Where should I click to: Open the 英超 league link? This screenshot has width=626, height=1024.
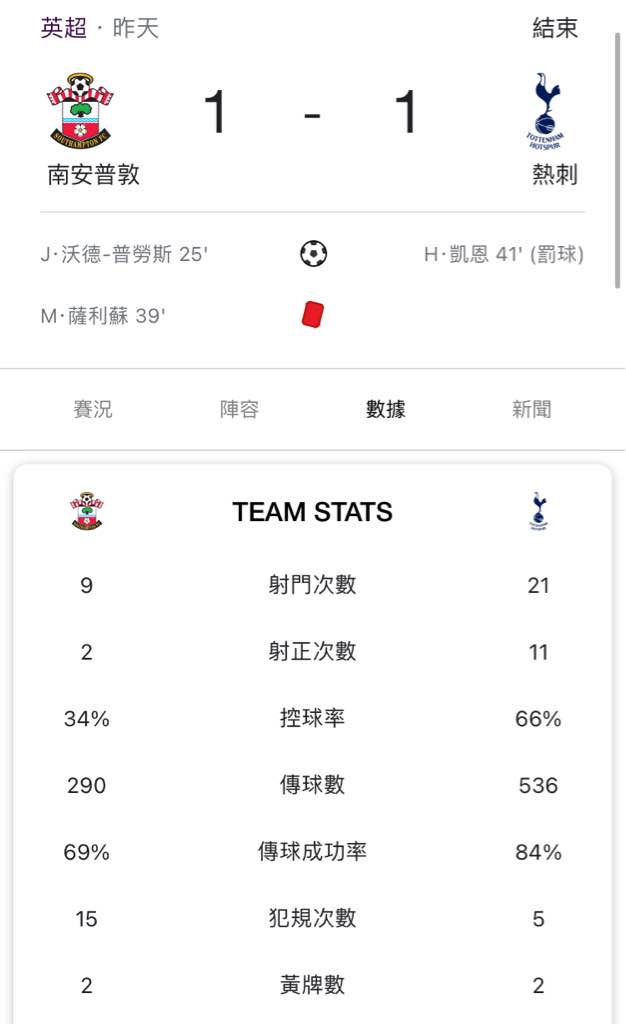[63, 28]
